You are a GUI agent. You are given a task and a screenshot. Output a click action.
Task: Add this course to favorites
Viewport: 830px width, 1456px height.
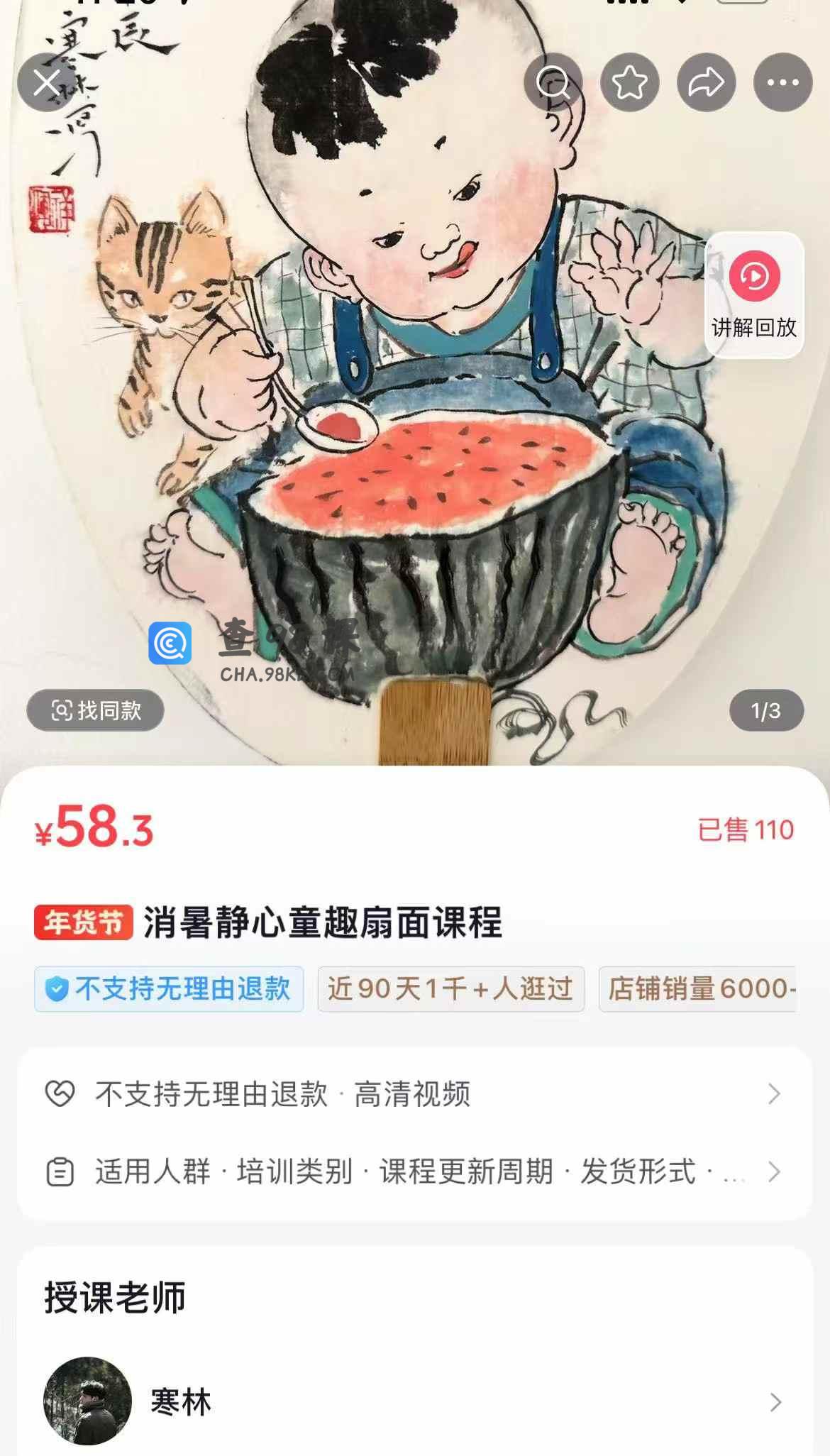pos(630,82)
